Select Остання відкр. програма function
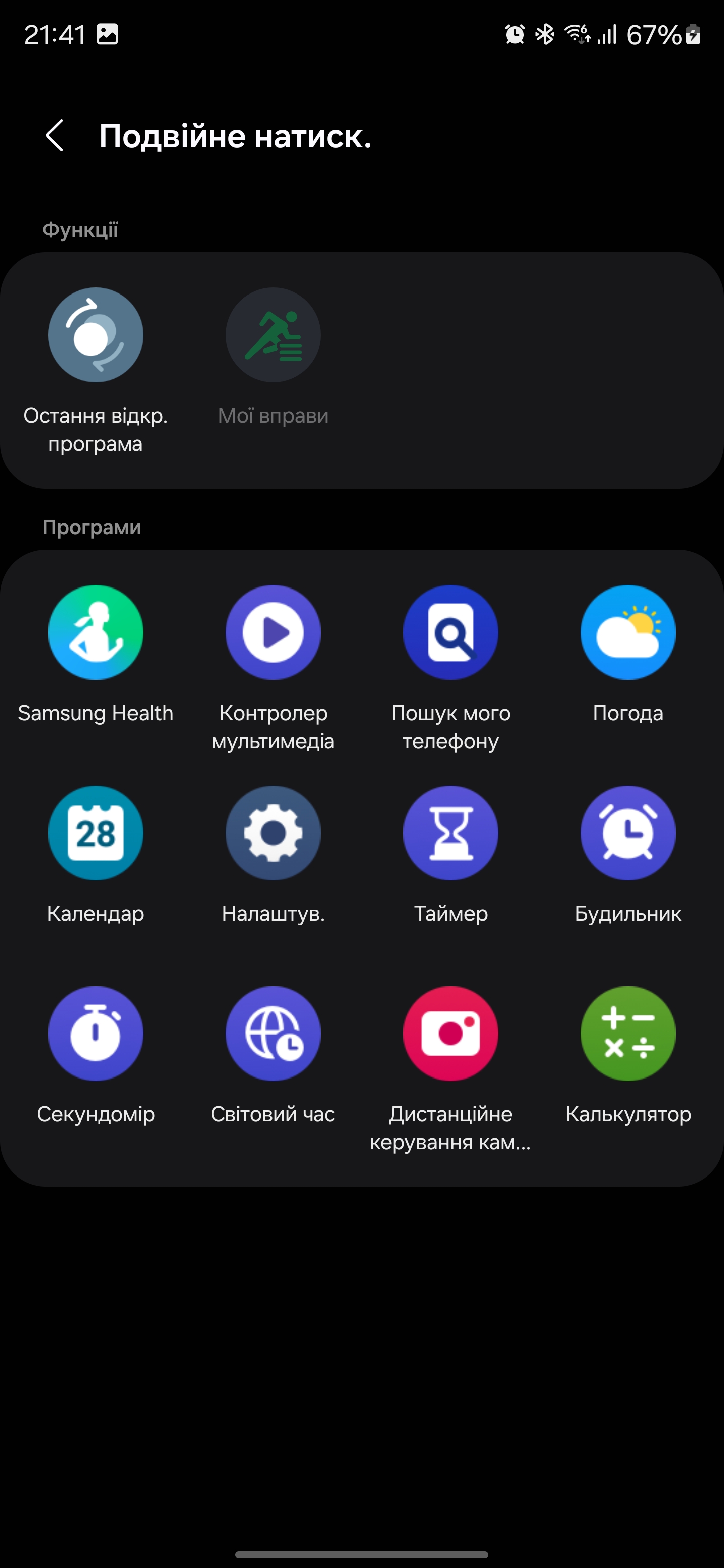 pos(96,335)
